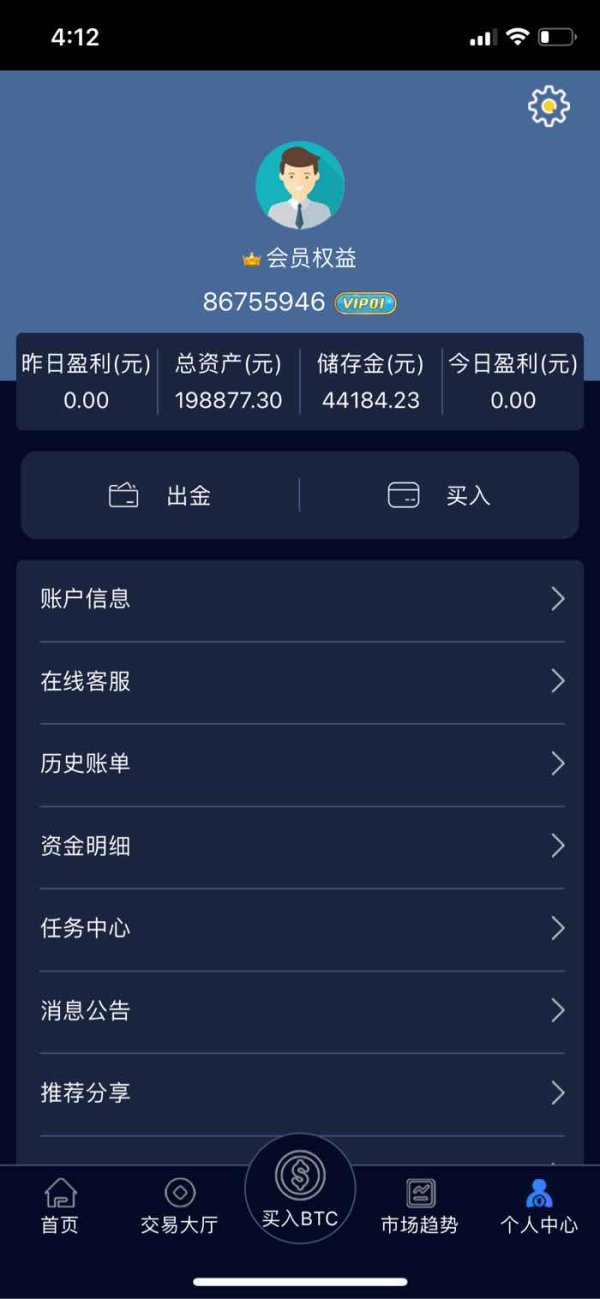Open 消息公告 announcements row
Image resolution: width=600 pixels, height=1299 pixels.
pos(302,1011)
